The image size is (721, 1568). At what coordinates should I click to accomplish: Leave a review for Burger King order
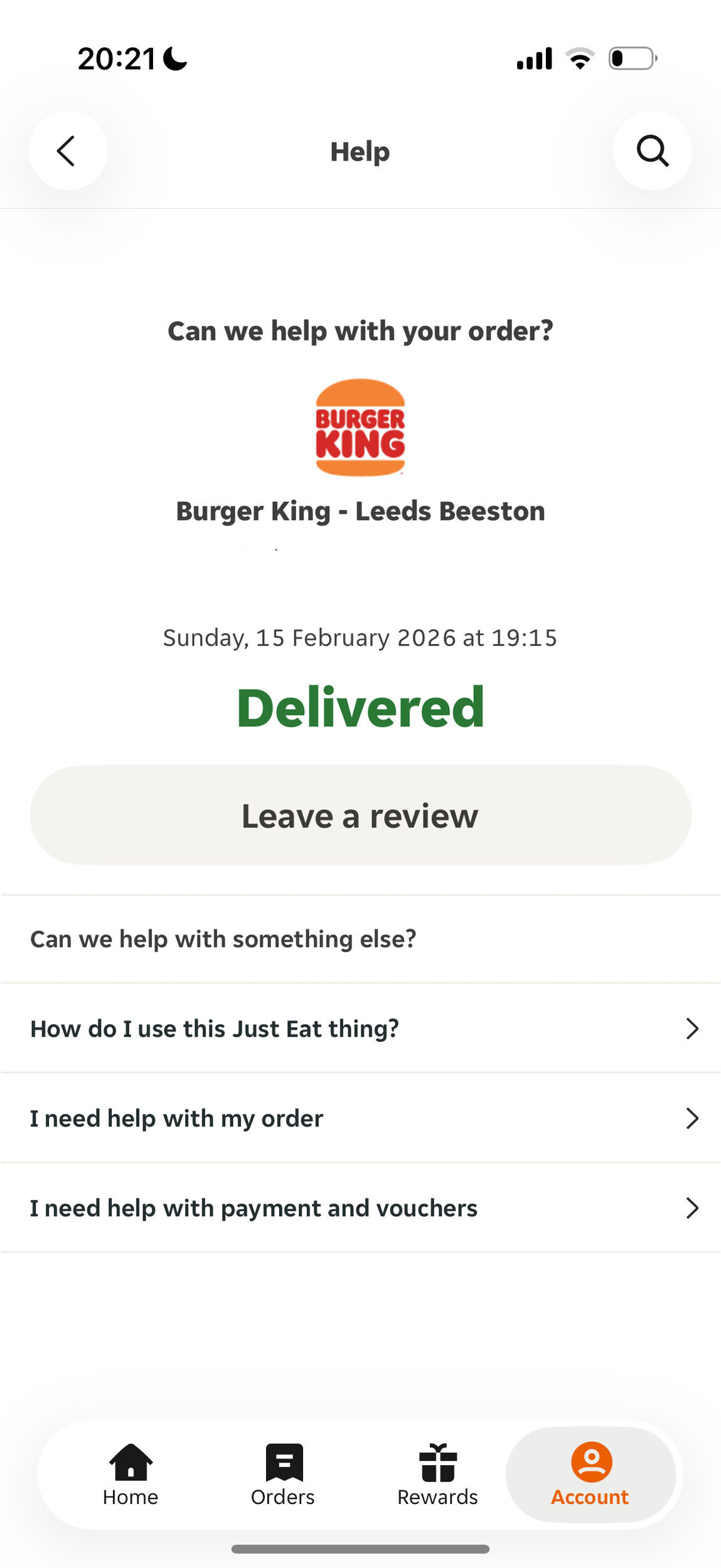360,815
